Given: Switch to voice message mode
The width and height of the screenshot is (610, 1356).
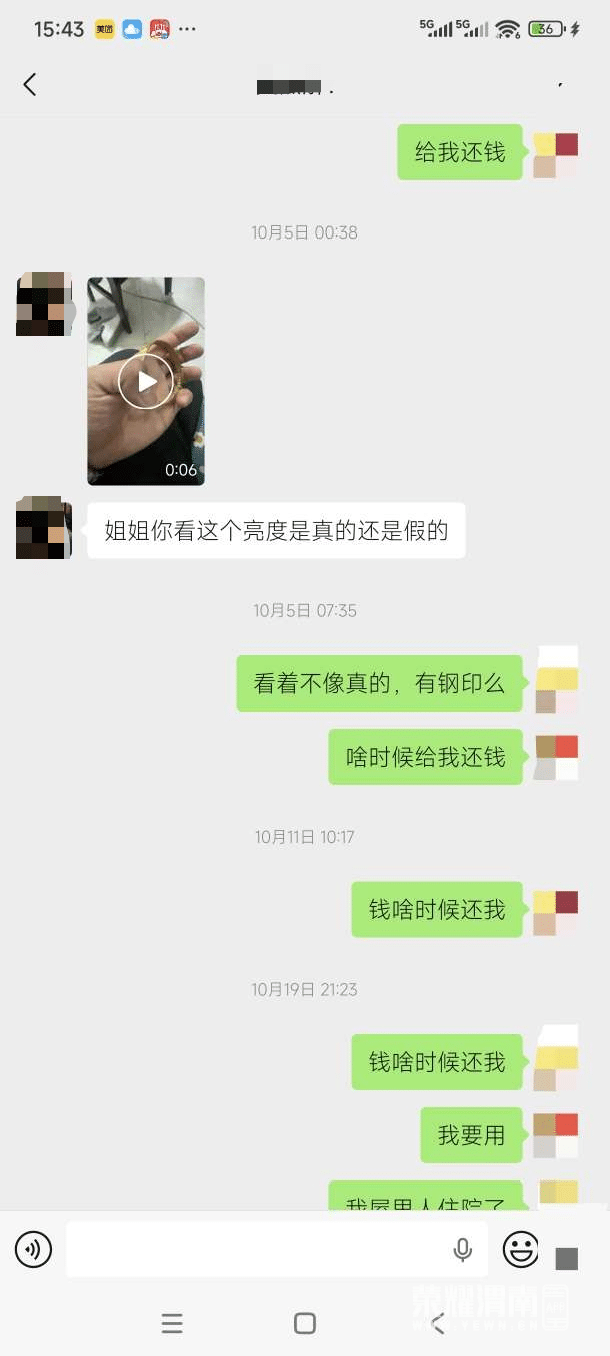Looking at the screenshot, I should pos(33,1249).
